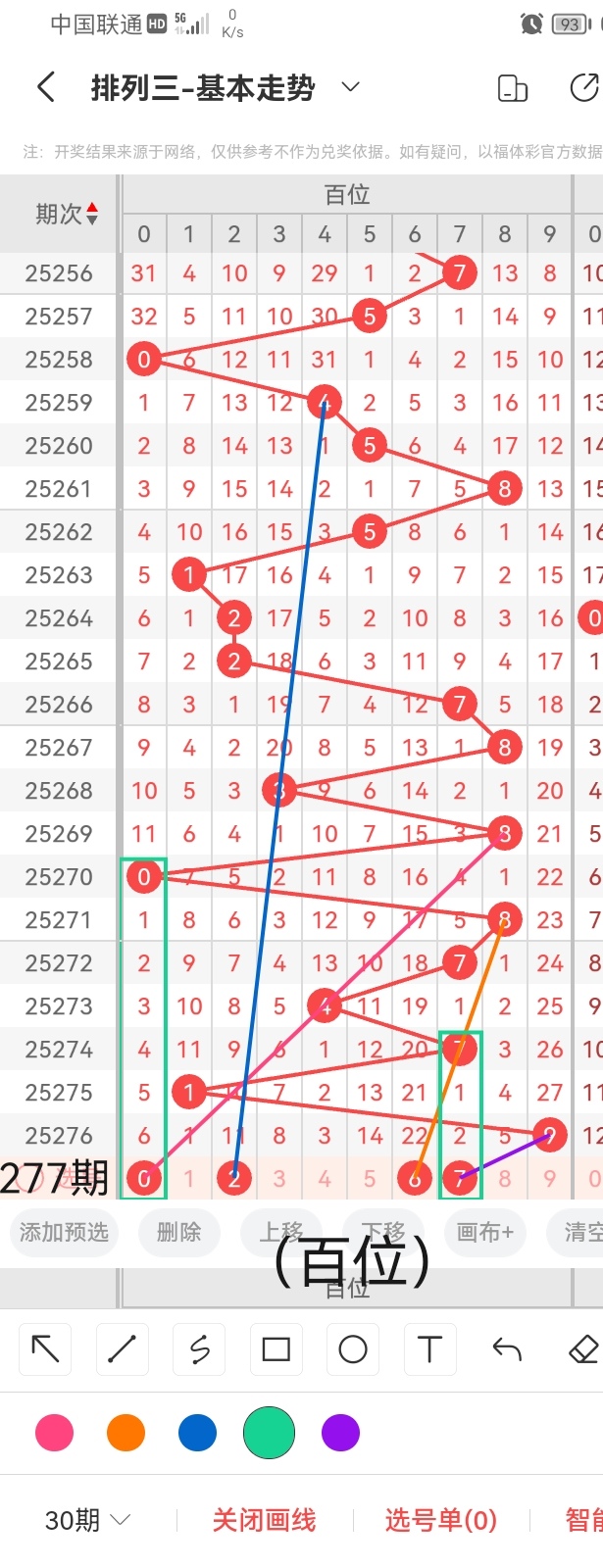
Task: Choose the pink color swatch
Action: [x=54, y=1433]
